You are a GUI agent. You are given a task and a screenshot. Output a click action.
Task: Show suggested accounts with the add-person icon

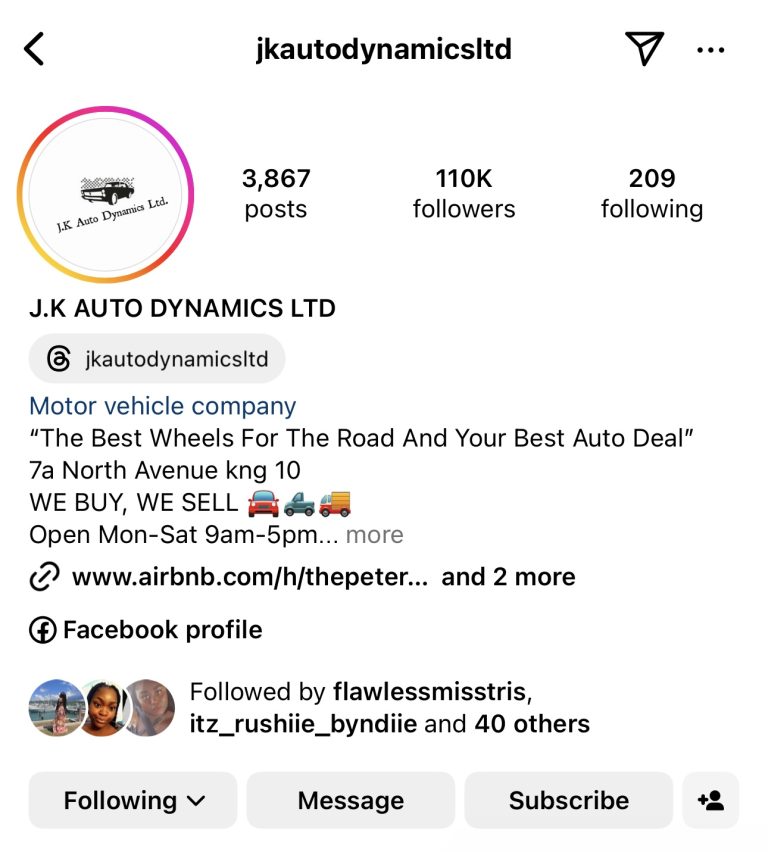tap(711, 800)
